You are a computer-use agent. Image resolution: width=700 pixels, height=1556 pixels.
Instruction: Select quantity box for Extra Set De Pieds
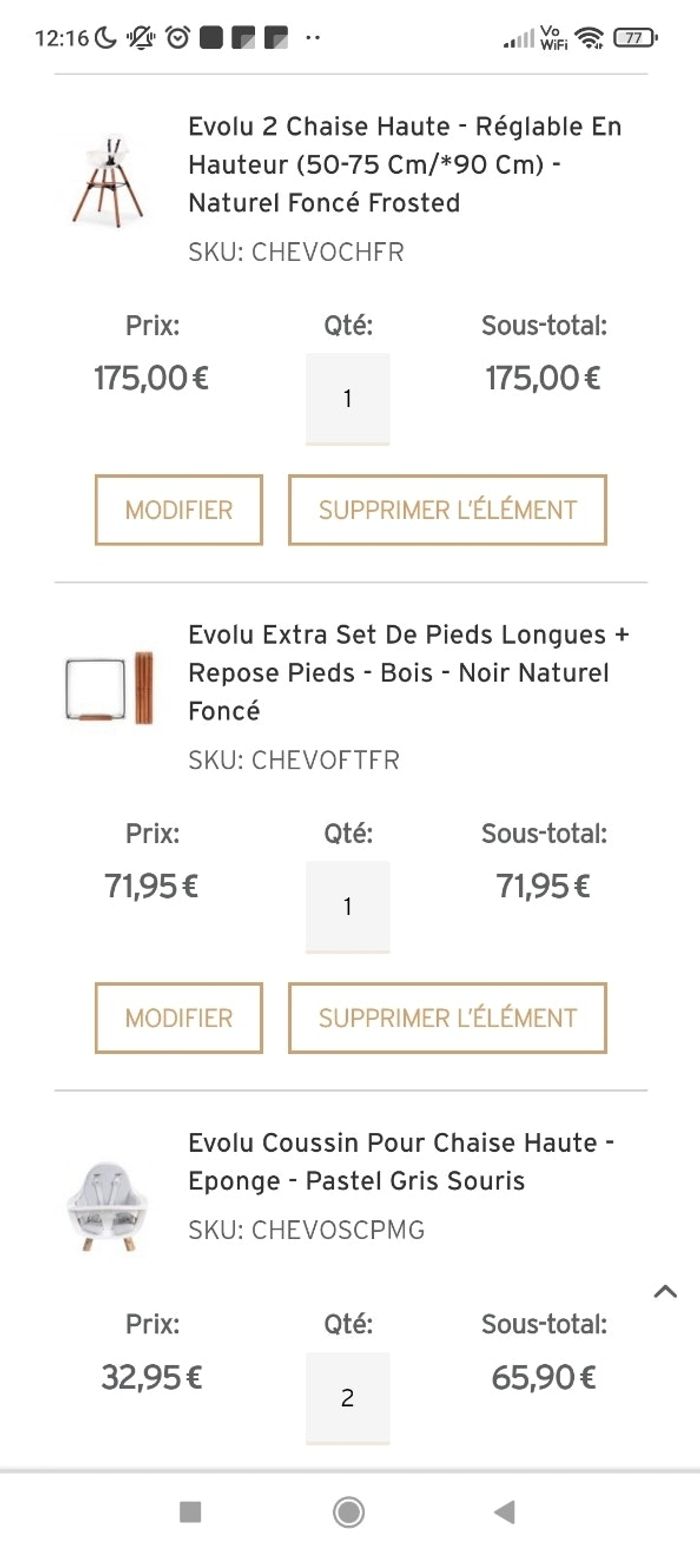point(347,907)
